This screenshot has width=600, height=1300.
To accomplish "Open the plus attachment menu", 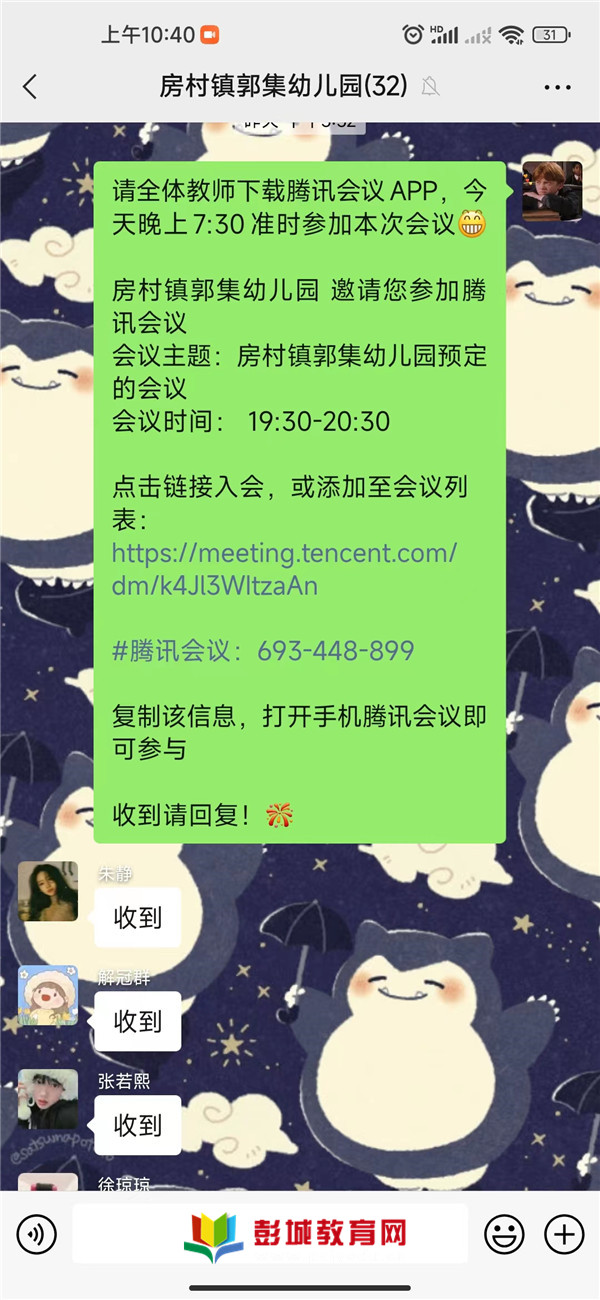I will (x=564, y=1234).
